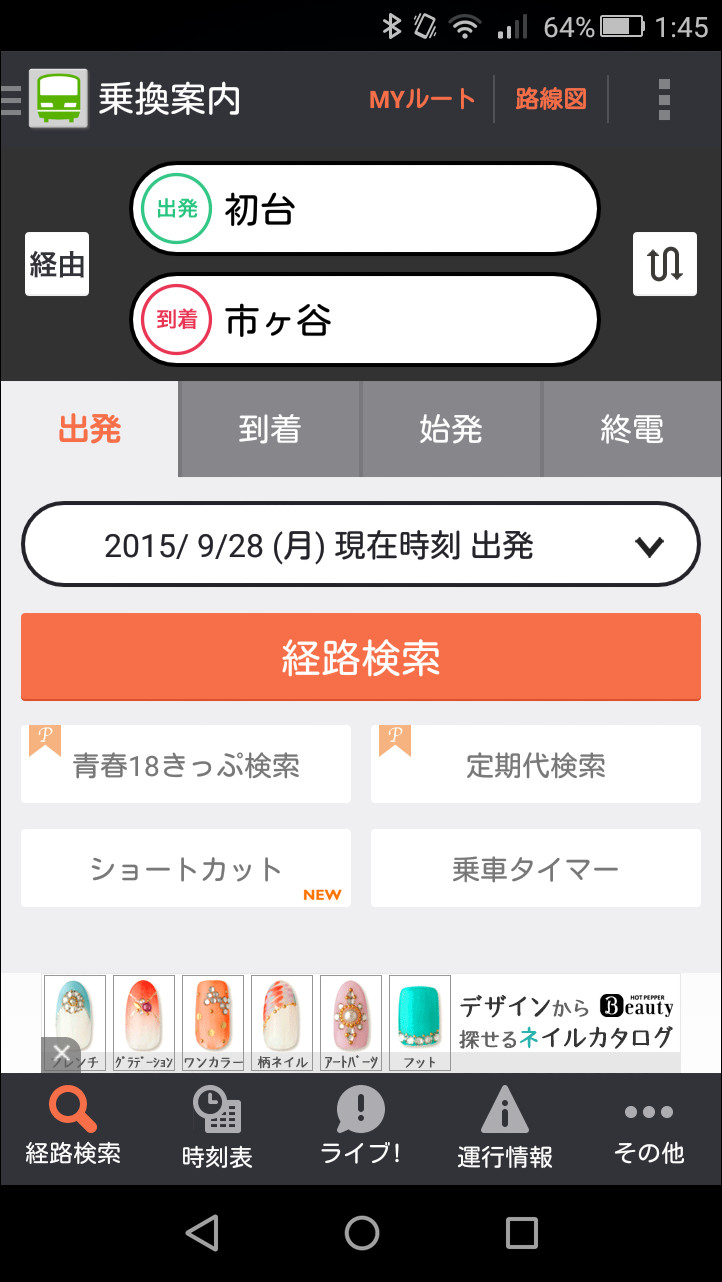Expand the date and time dropdown
The width and height of the screenshot is (722, 1282).
pyautogui.click(x=361, y=545)
